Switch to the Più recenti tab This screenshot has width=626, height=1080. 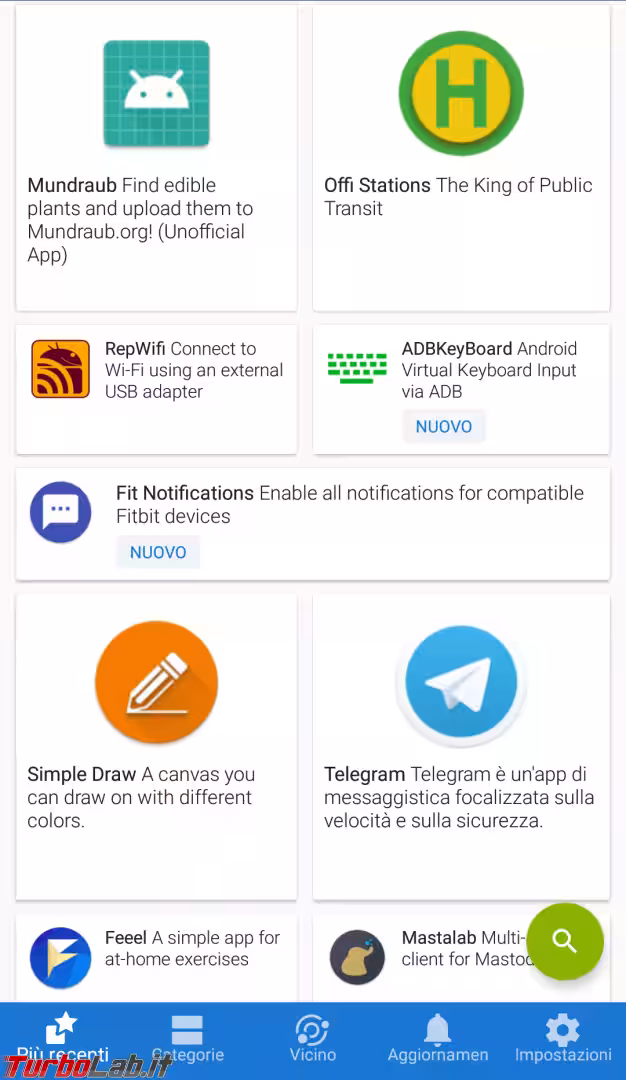(x=62, y=1040)
